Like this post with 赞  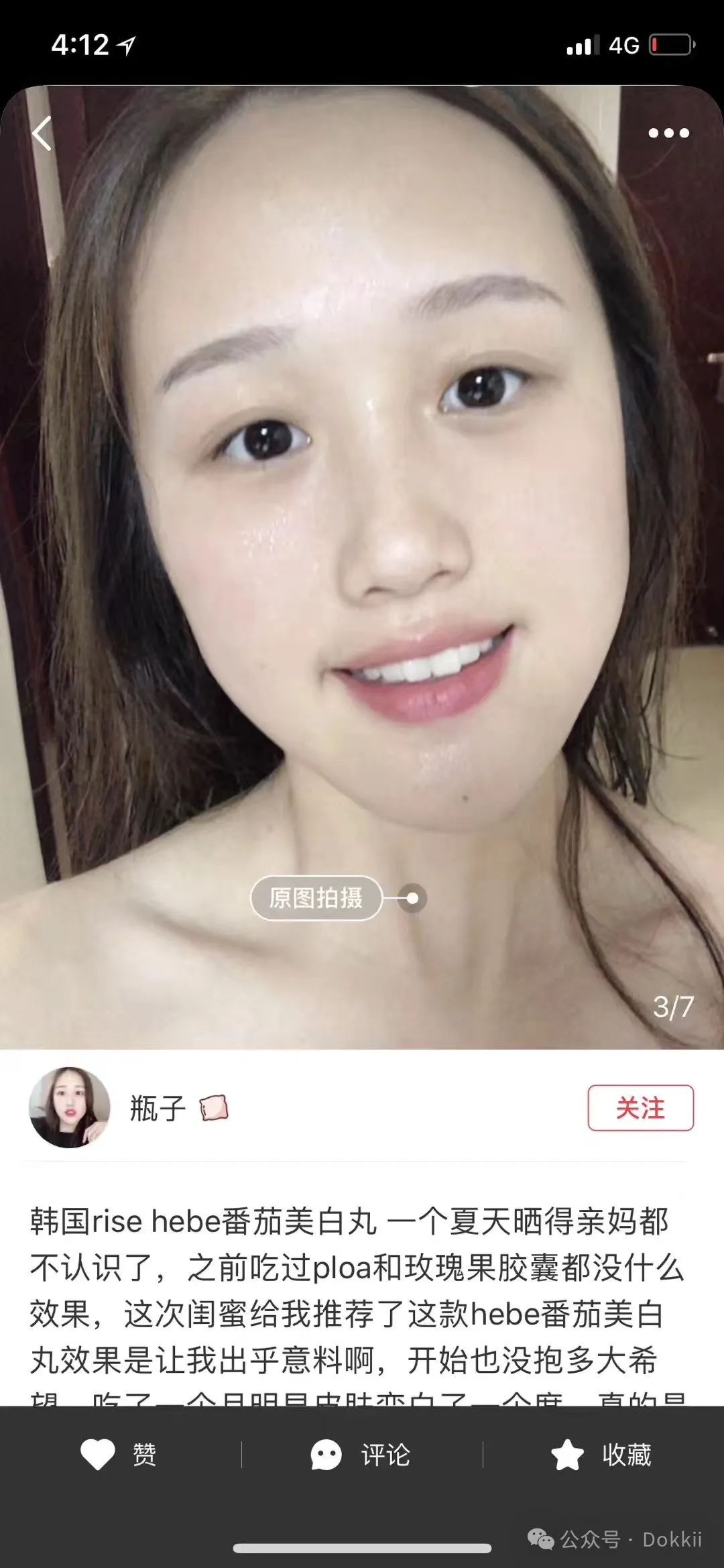click(119, 1455)
